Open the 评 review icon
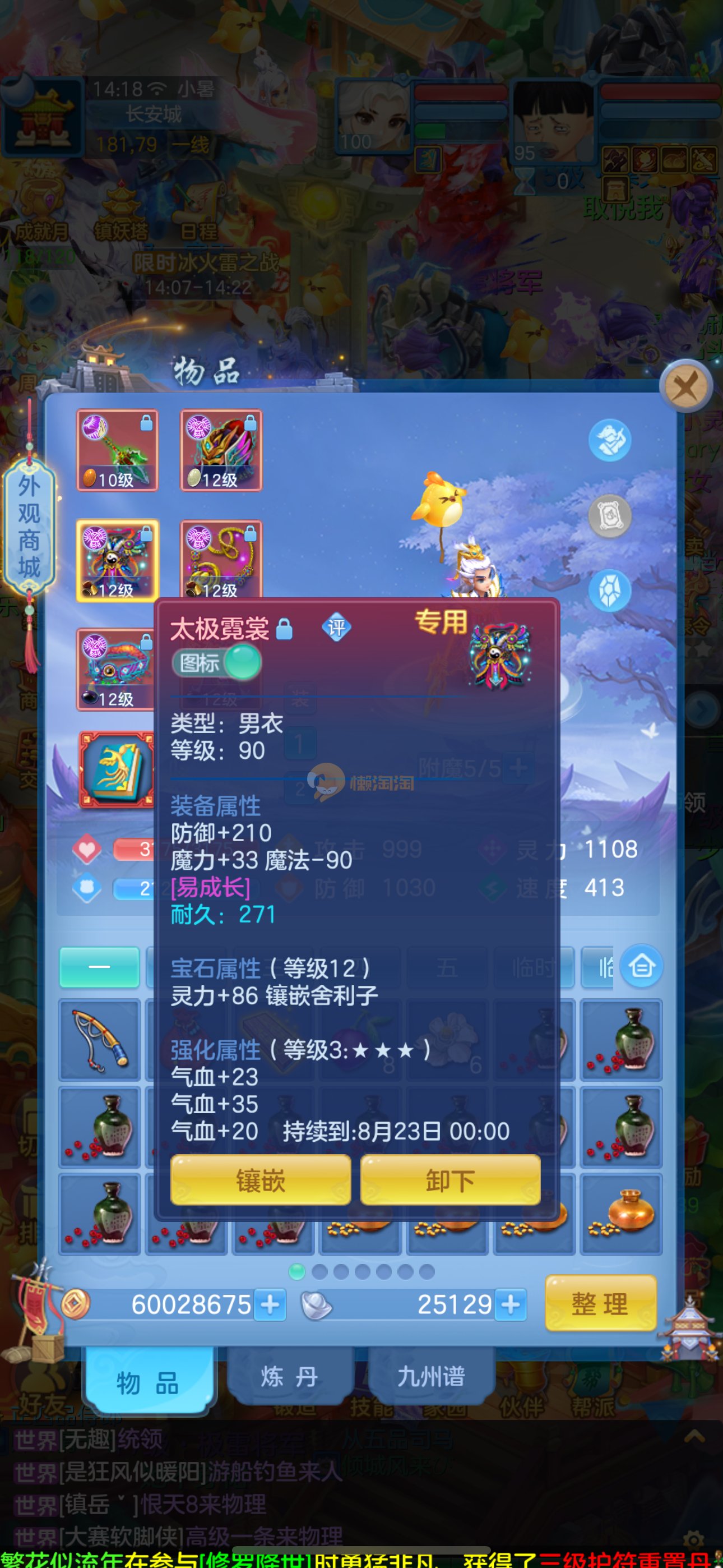Image resolution: width=723 pixels, height=1568 pixels. [336, 628]
